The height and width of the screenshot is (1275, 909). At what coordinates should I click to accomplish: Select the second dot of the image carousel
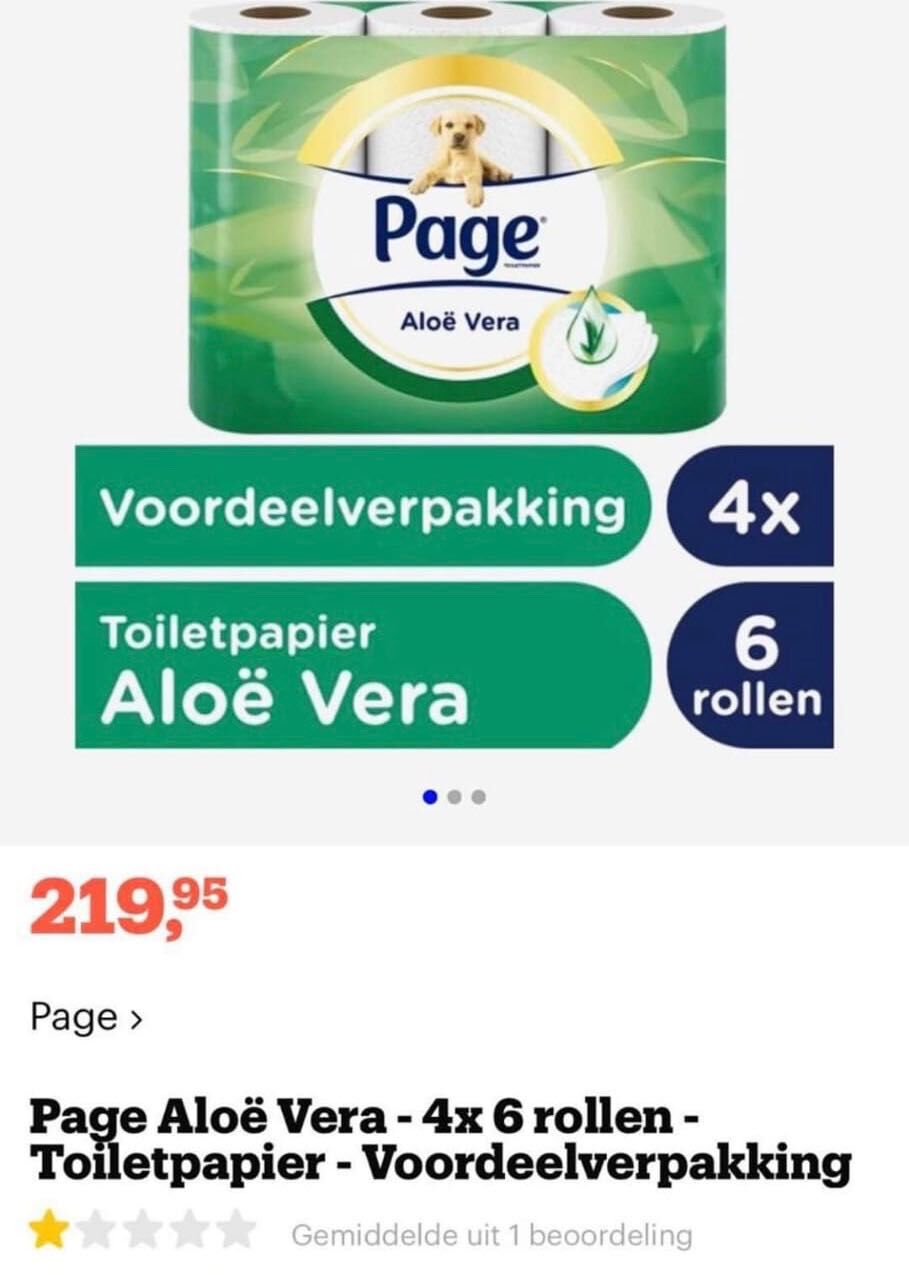(x=455, y=797)
